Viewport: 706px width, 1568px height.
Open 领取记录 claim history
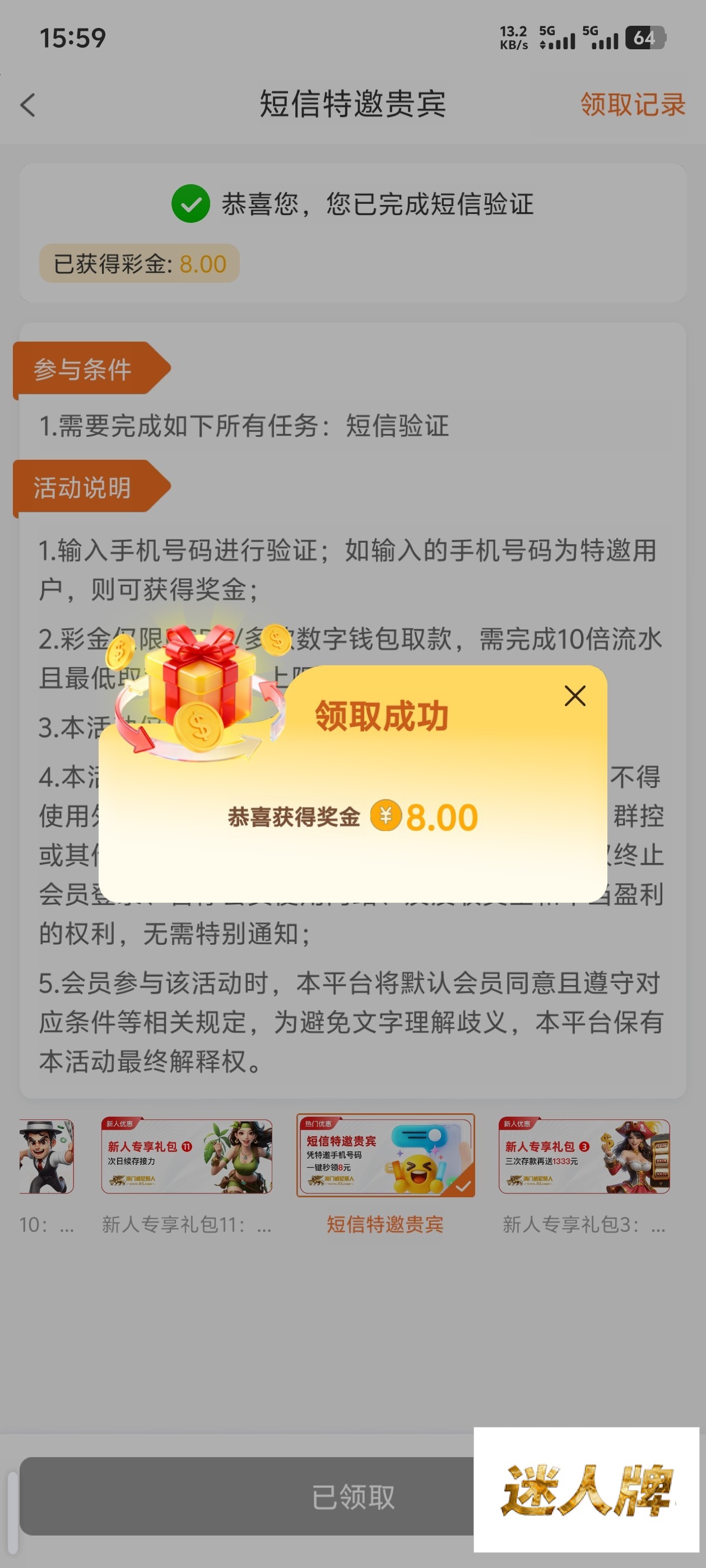coord(632,105)
